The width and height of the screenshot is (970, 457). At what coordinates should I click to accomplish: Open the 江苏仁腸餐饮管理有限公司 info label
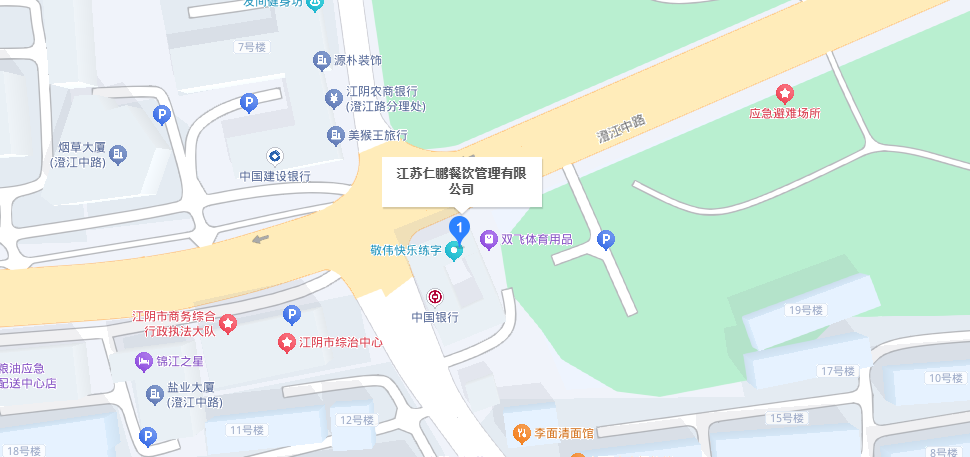[461, 180]
